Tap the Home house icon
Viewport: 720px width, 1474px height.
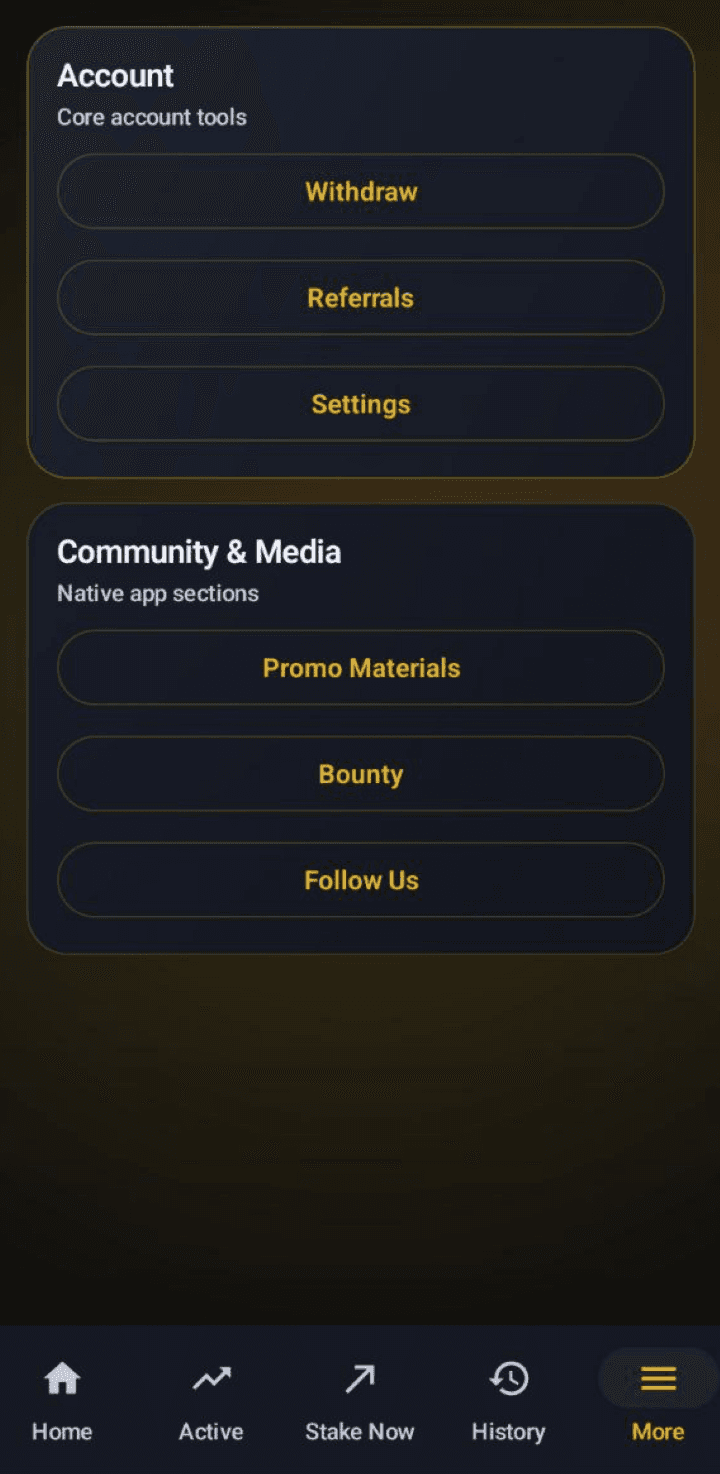tap(61, 1378)
